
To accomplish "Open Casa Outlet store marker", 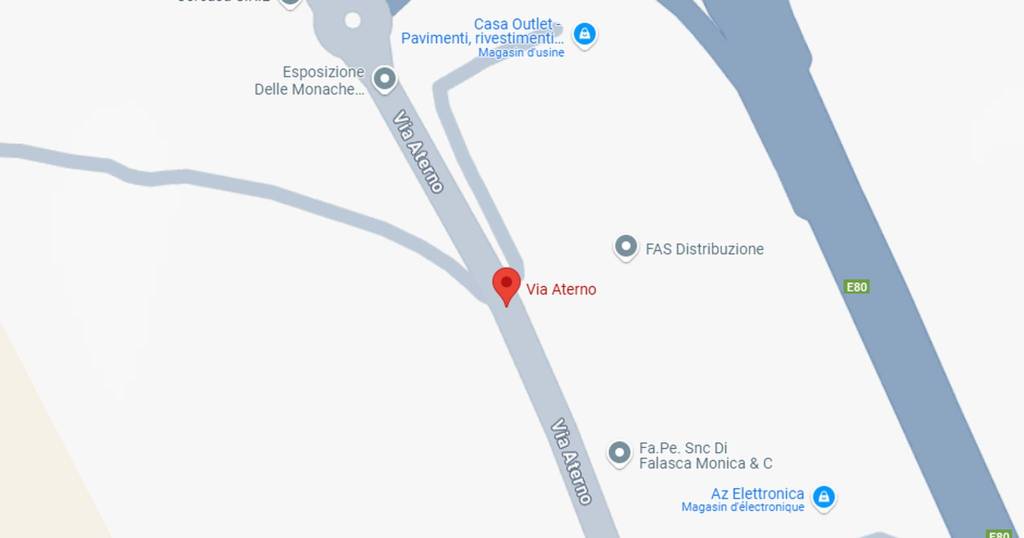I will pos(585,35).
